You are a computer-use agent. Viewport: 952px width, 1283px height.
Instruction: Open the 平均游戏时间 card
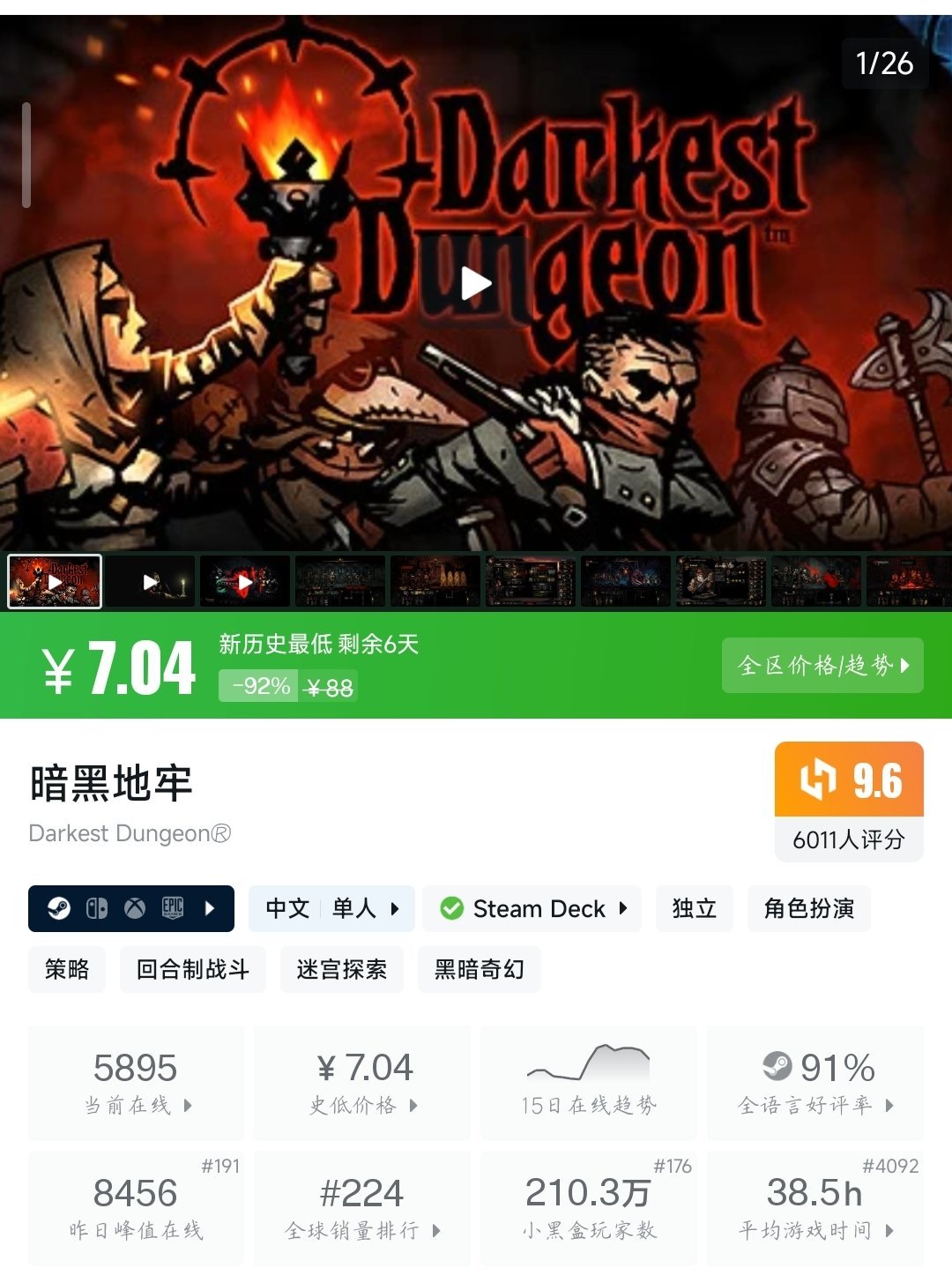[815, 1207]
